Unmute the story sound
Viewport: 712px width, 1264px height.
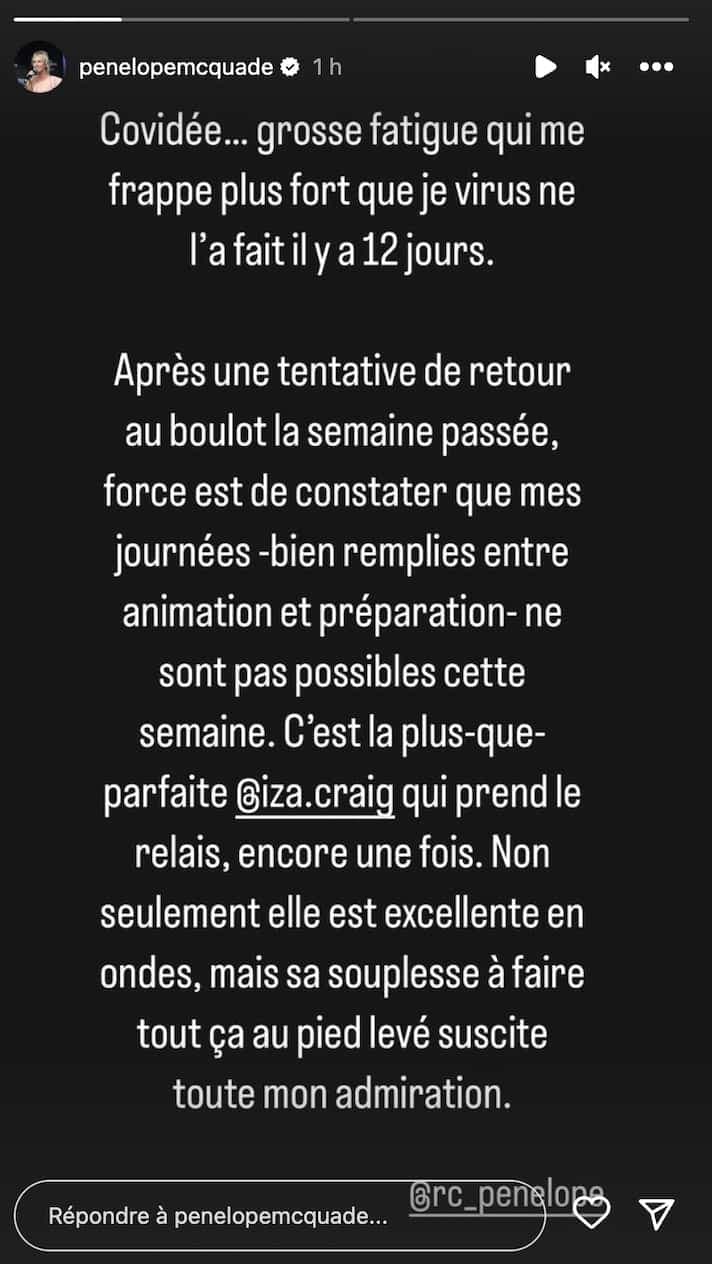click(x=598, y=67)
